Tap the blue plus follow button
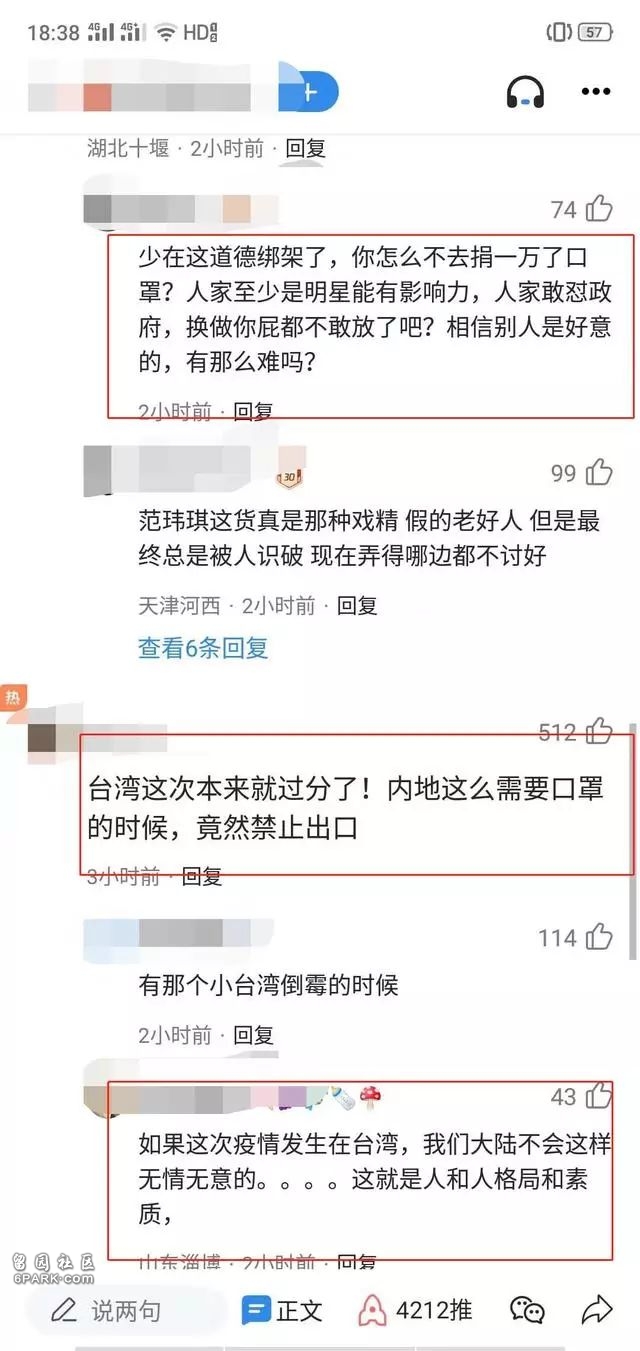Image resolution: width=640 pixels, height=1351 pixels. (x=309, y=92)
